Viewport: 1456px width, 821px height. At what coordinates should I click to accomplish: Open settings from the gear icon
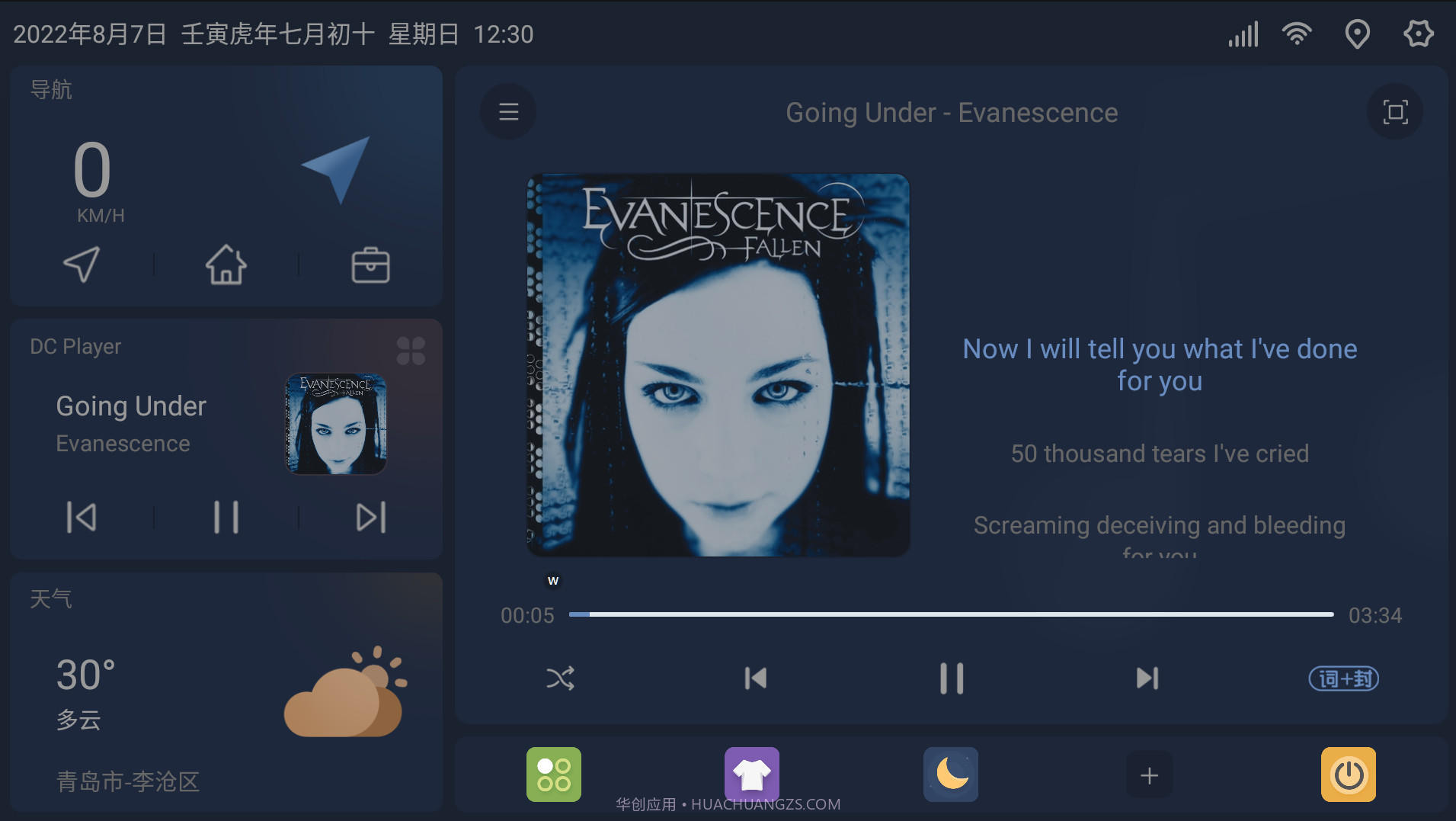coord(1418,34)
